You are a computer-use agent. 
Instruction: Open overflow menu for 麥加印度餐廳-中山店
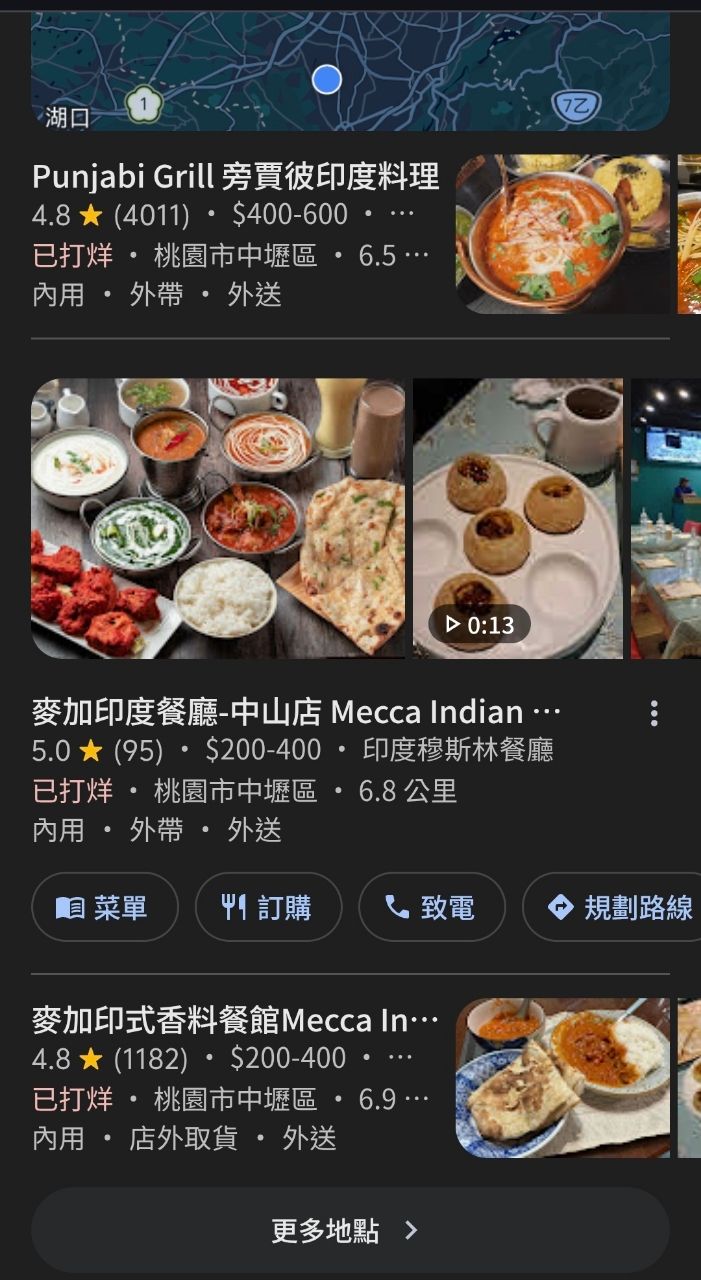click(654, 713)
